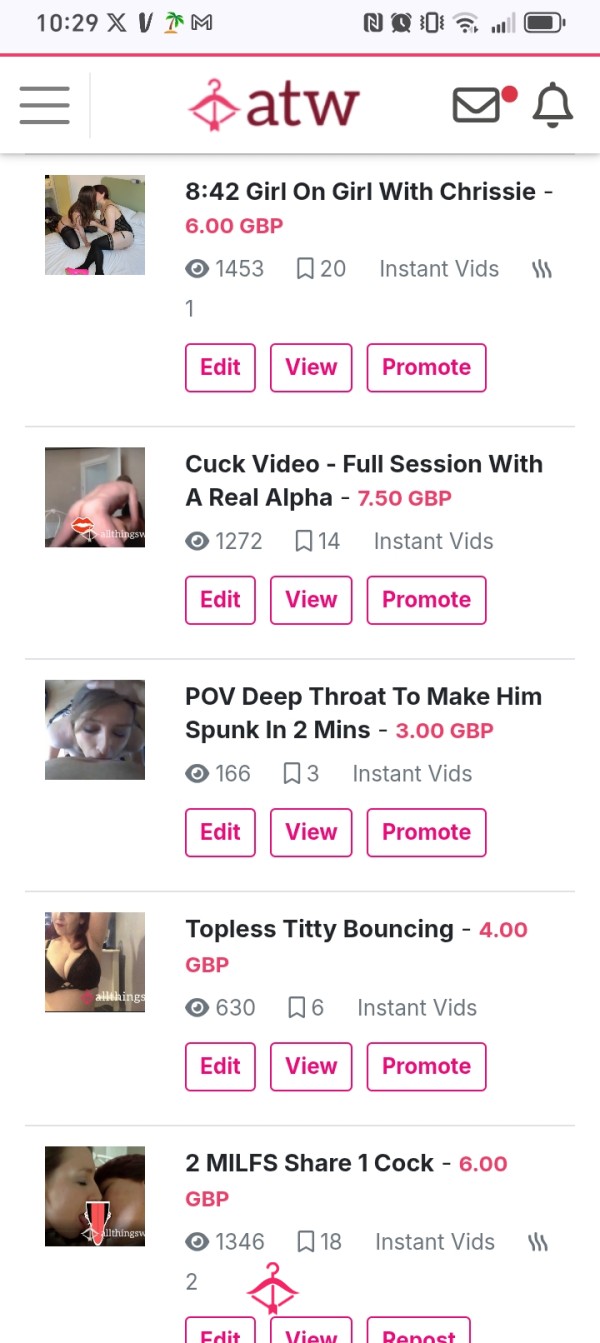Promote the Cuck Video listing

pyautogui.click(x=426, y=600)
